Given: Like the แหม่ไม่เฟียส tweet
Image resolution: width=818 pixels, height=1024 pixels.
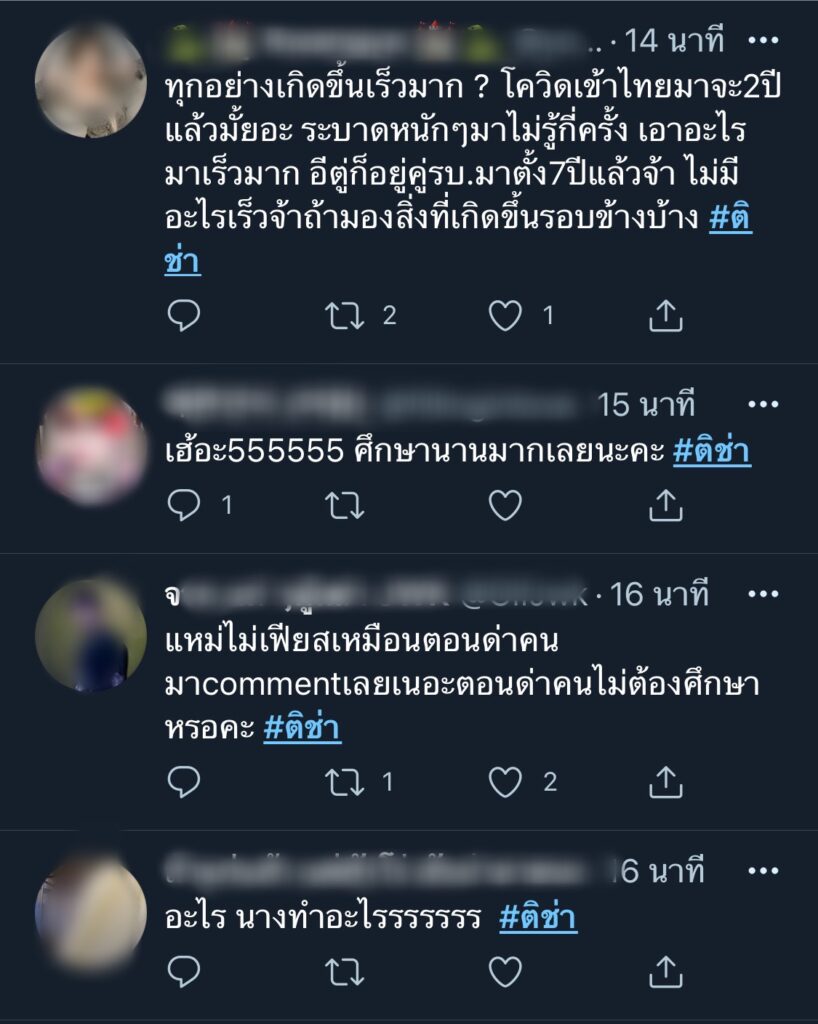Looking at the screenshot, I should pos(505,782).
